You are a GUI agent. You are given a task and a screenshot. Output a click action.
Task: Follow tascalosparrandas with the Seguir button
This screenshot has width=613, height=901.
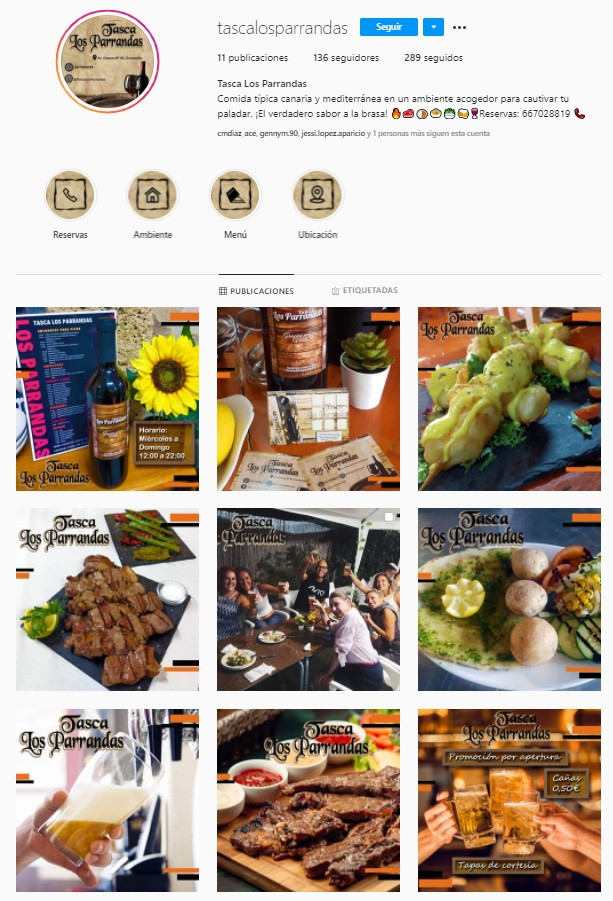[x=388, y=27]
